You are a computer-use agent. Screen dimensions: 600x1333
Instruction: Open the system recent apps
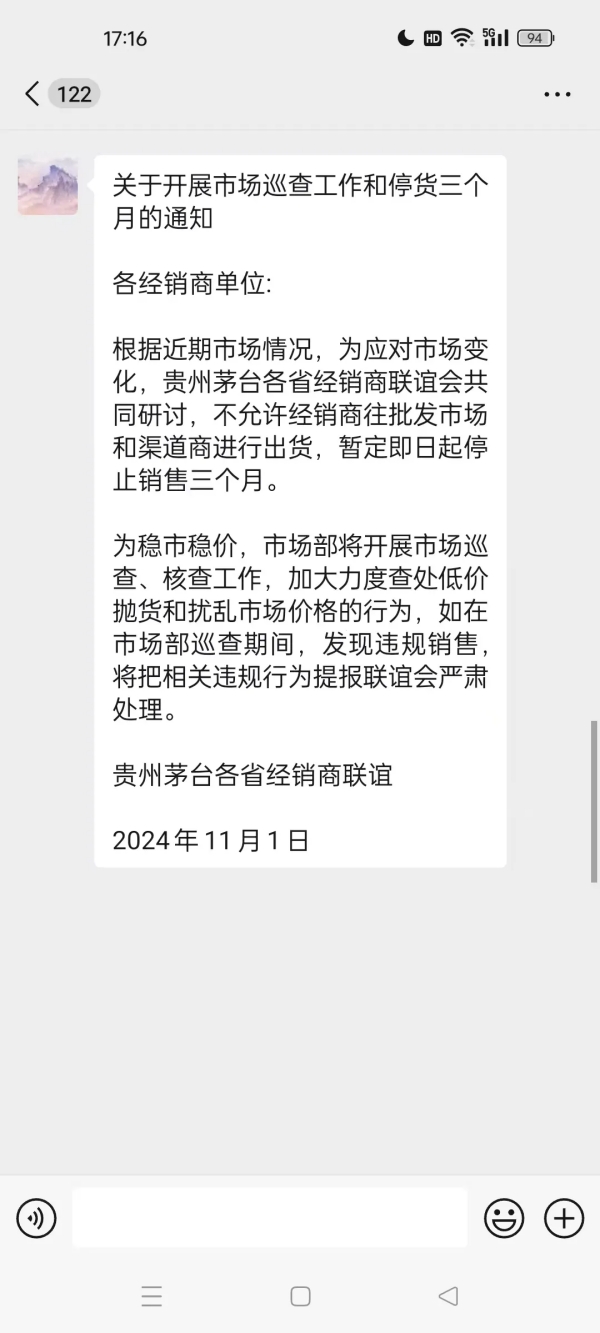click(152, 1297)
